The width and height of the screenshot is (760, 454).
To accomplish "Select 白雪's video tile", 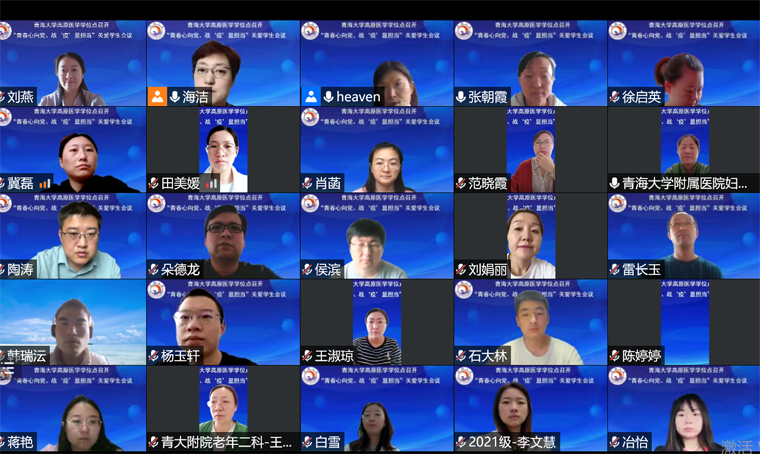I will tap(377, 408).
